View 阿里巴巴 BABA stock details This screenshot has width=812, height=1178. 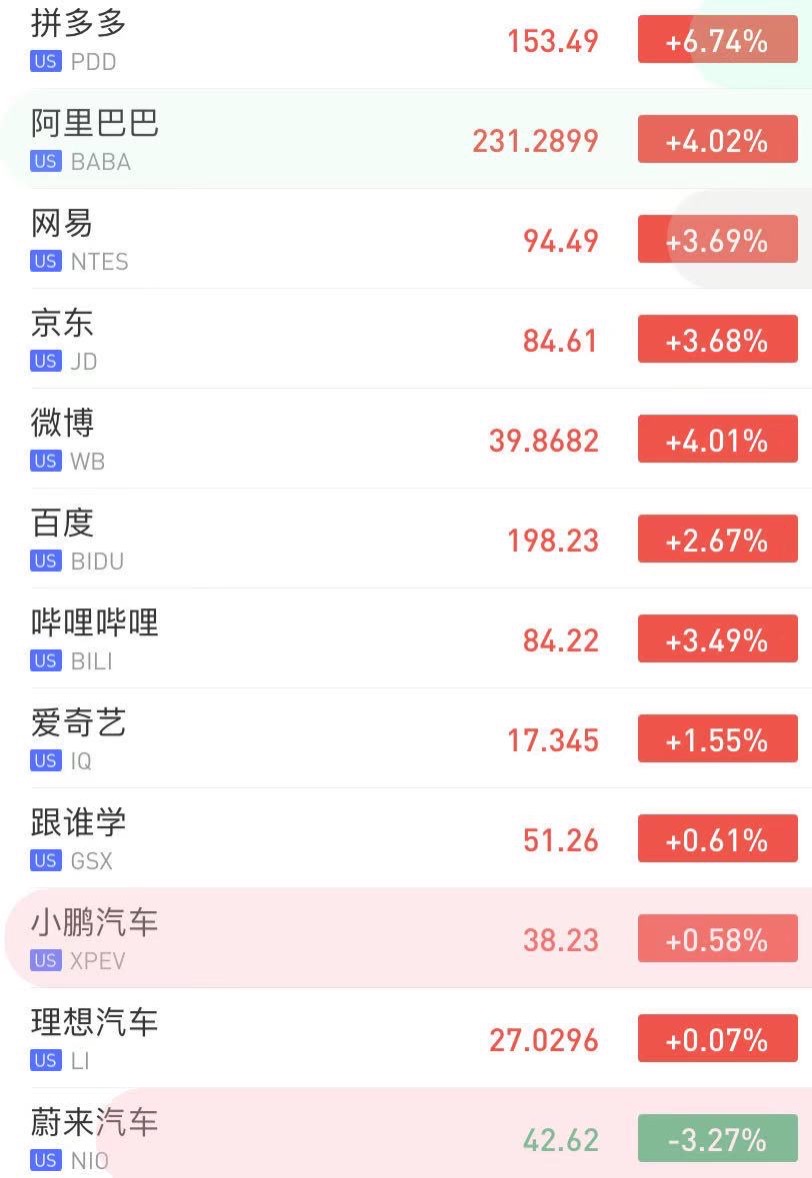coord(300,140)
